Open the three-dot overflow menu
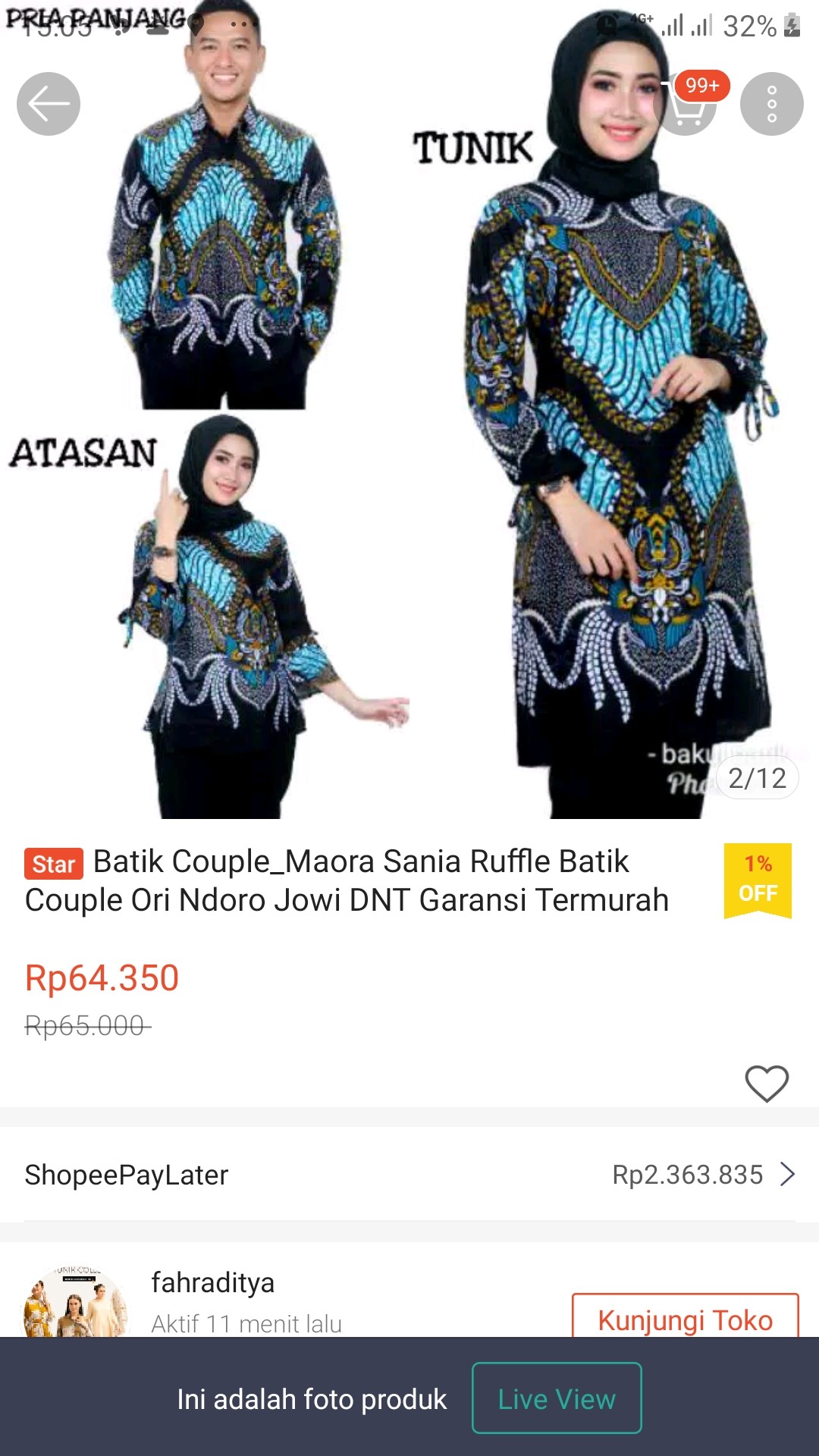This screenshot has width=819, height=1456. point(771,104)
